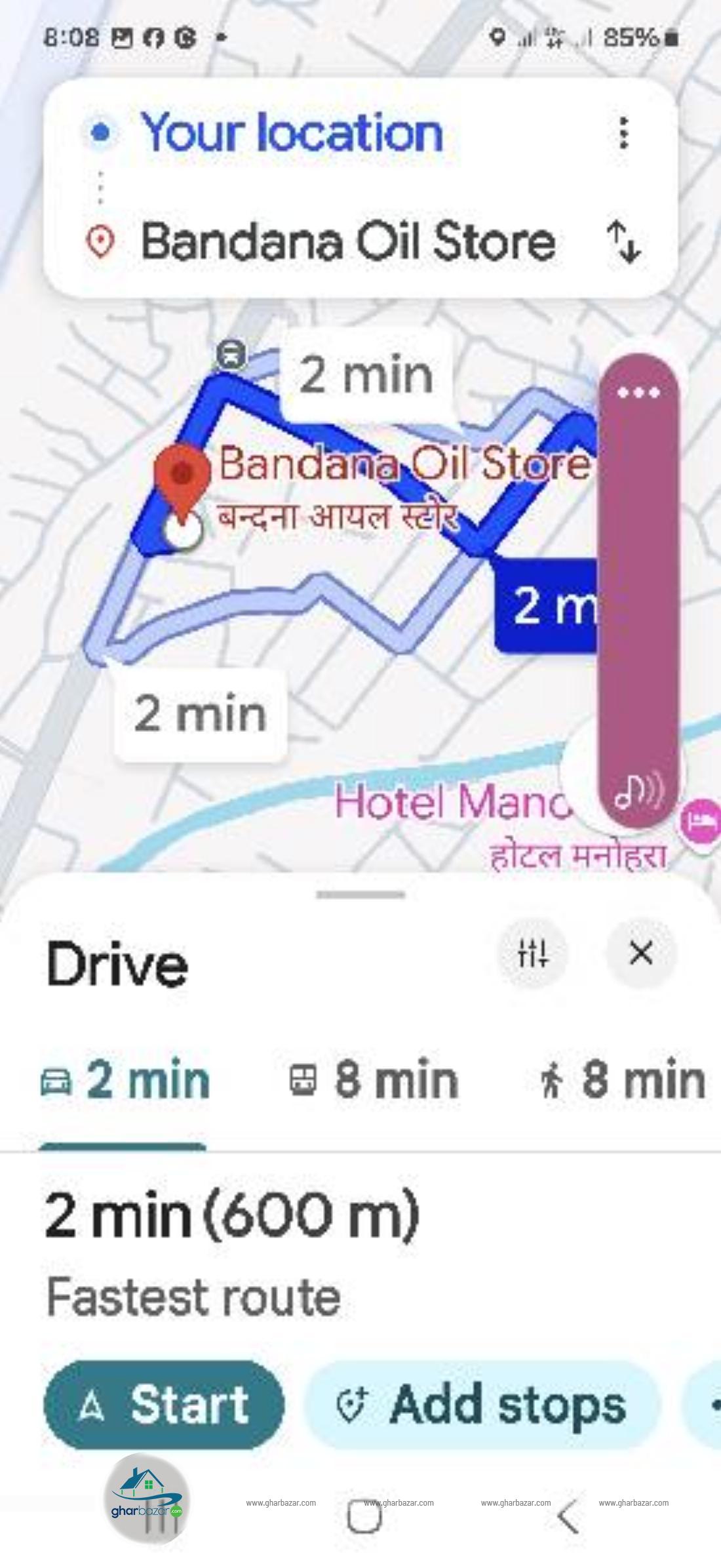Change the Bandana Oil Store destination
This screenshot has width=721, height=1568.
click(x=348, y=241)
